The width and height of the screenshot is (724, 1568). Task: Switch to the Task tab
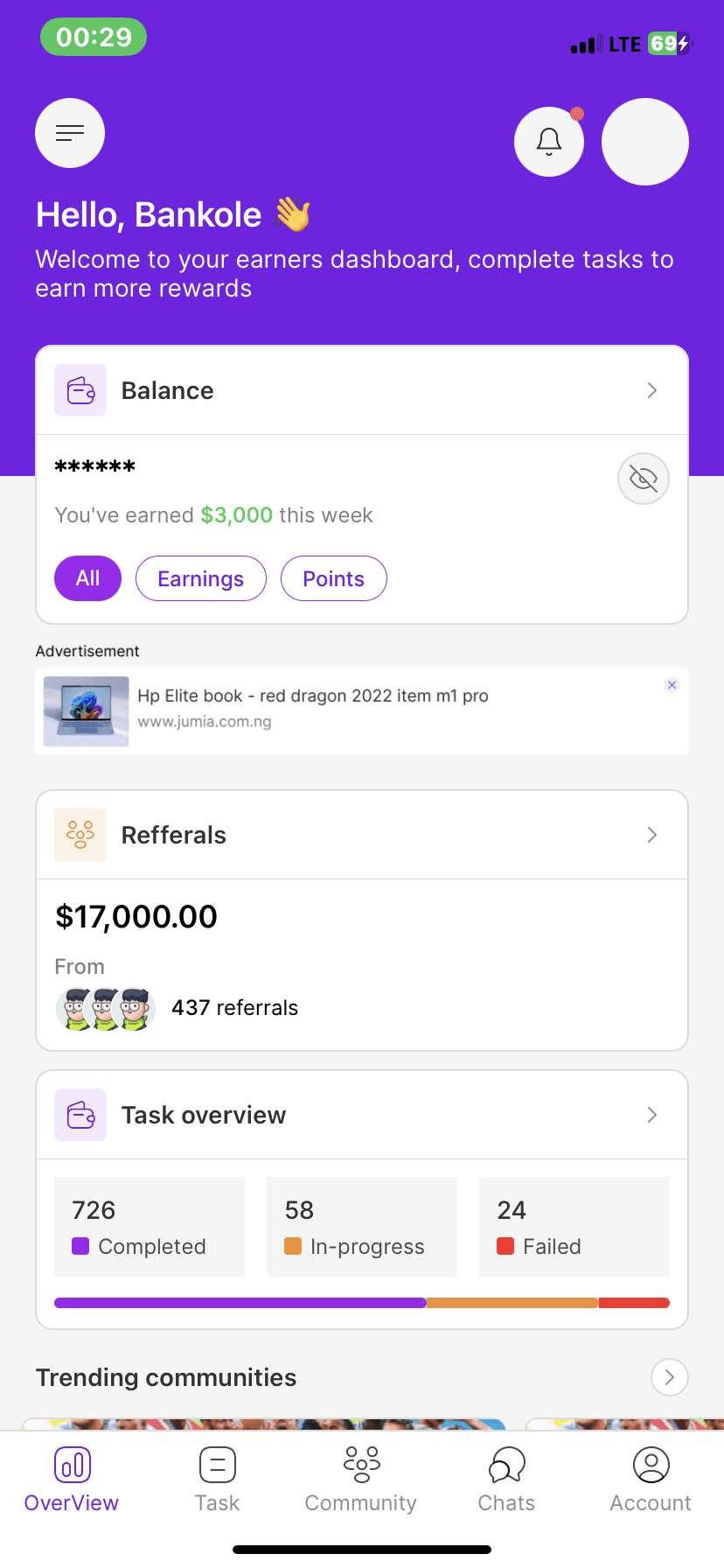217,1477
